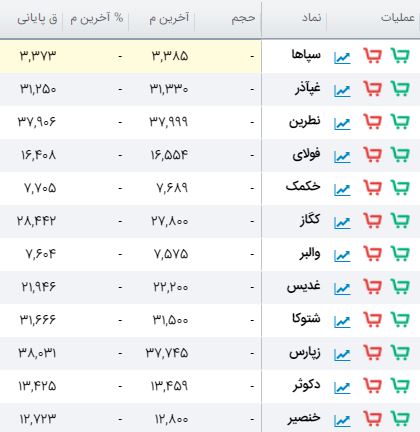Tap the green buy cart for فولای
Screen dimensions: 420x432
point(400,155)
